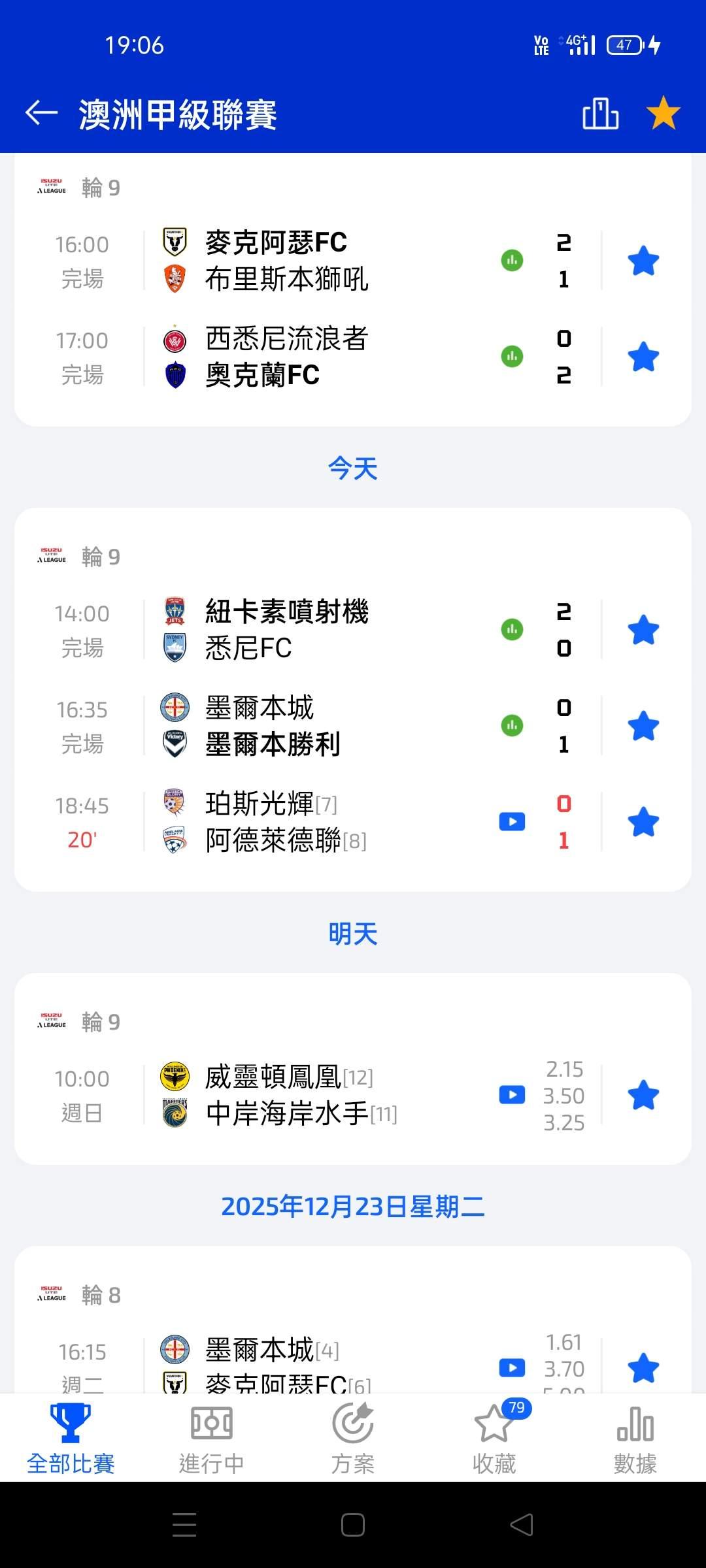
Task: Toggle the star on 墨爾本城 vs 麥克阿瑟FC
Action: (643, 1368)
